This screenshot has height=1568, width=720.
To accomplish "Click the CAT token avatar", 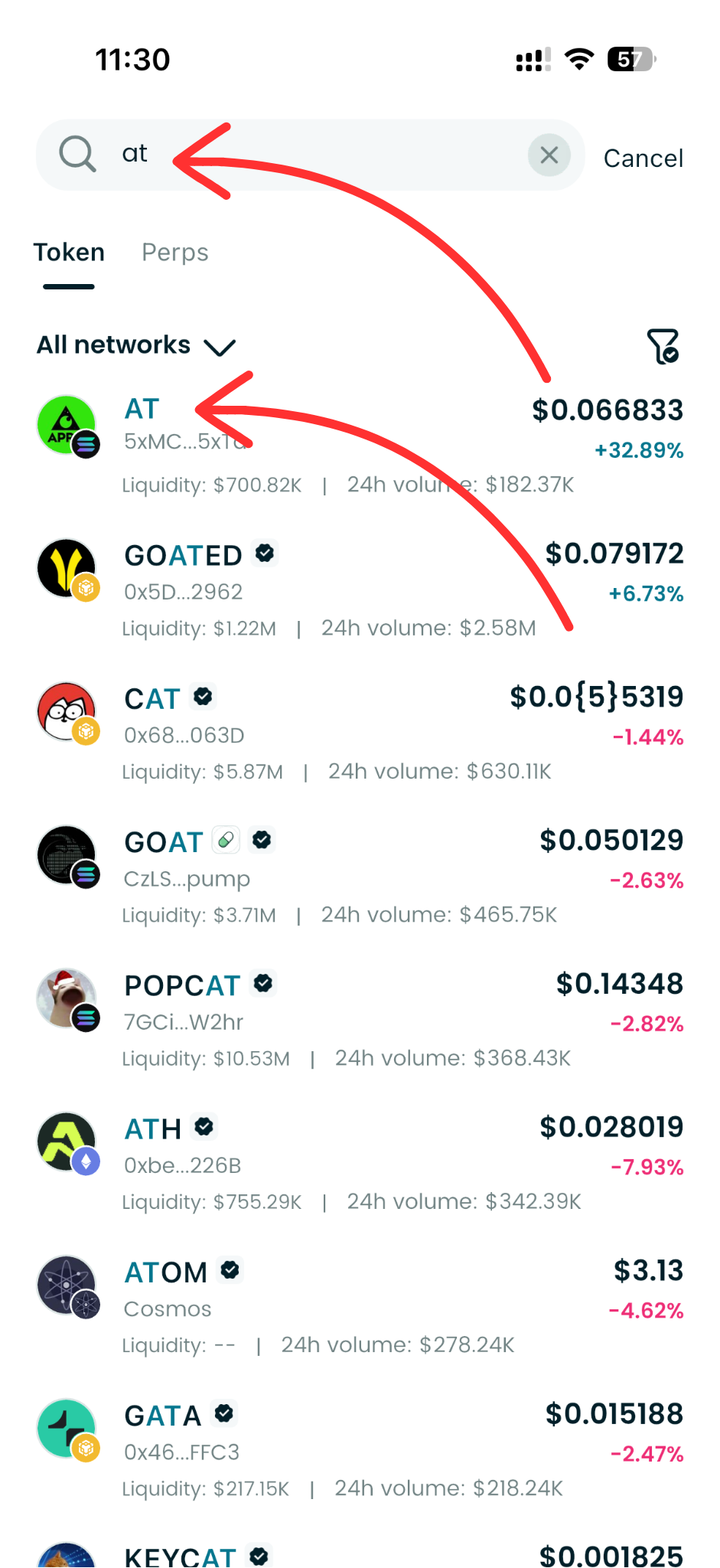I will [66, 712].
